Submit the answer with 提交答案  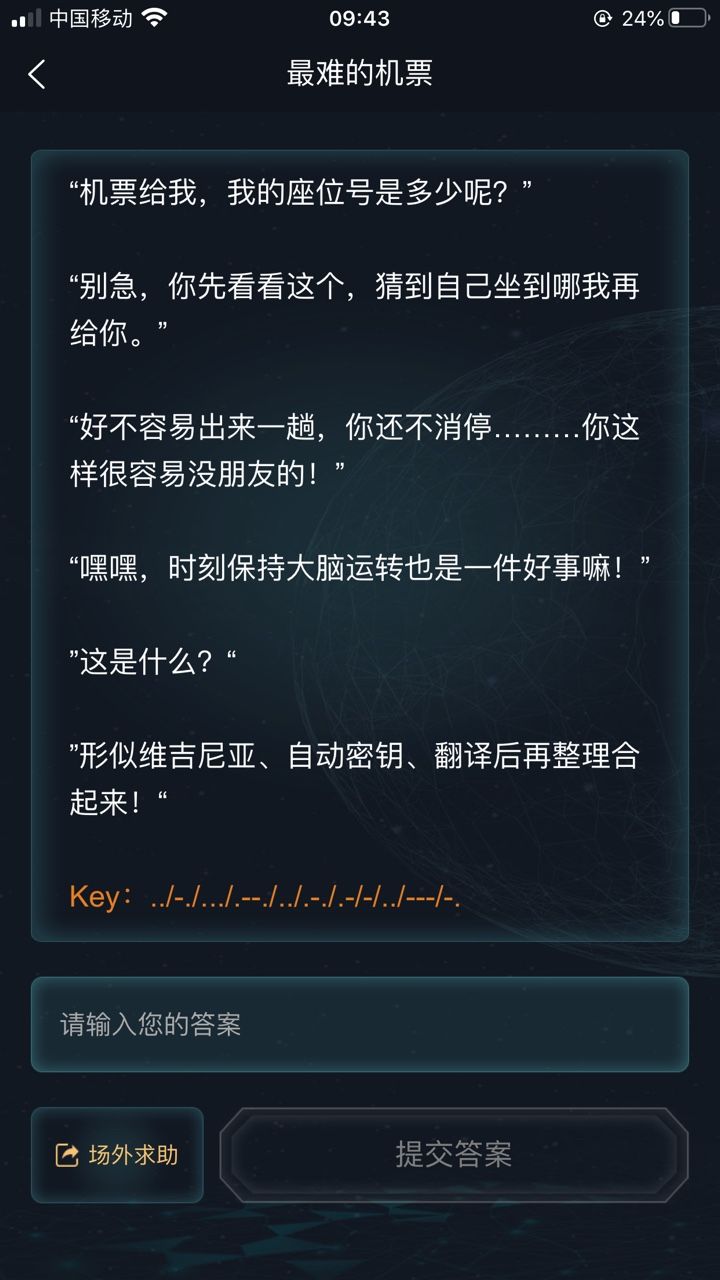point(454,1154)
